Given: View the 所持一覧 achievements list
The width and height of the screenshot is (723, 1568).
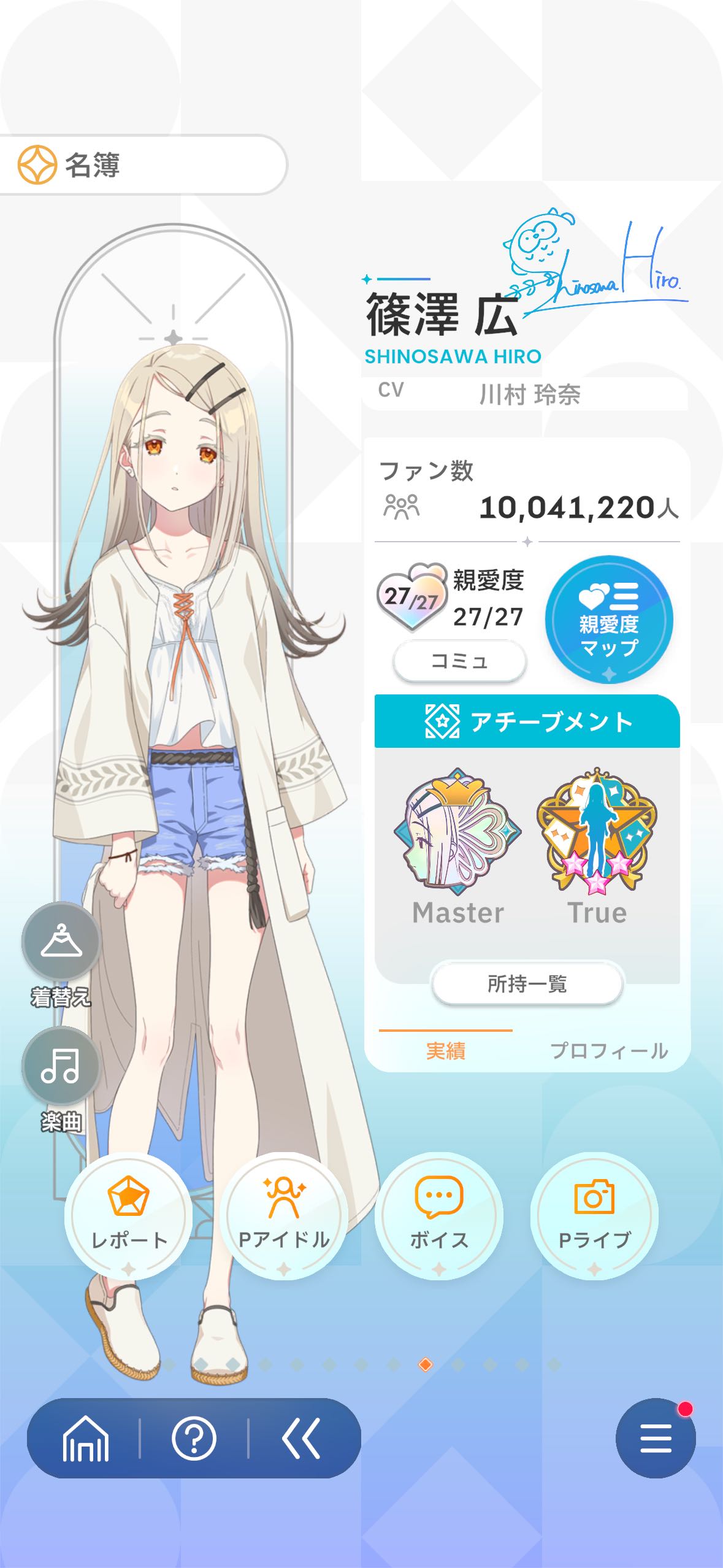Looking at the screenshot, I should (x=527, y=984).
